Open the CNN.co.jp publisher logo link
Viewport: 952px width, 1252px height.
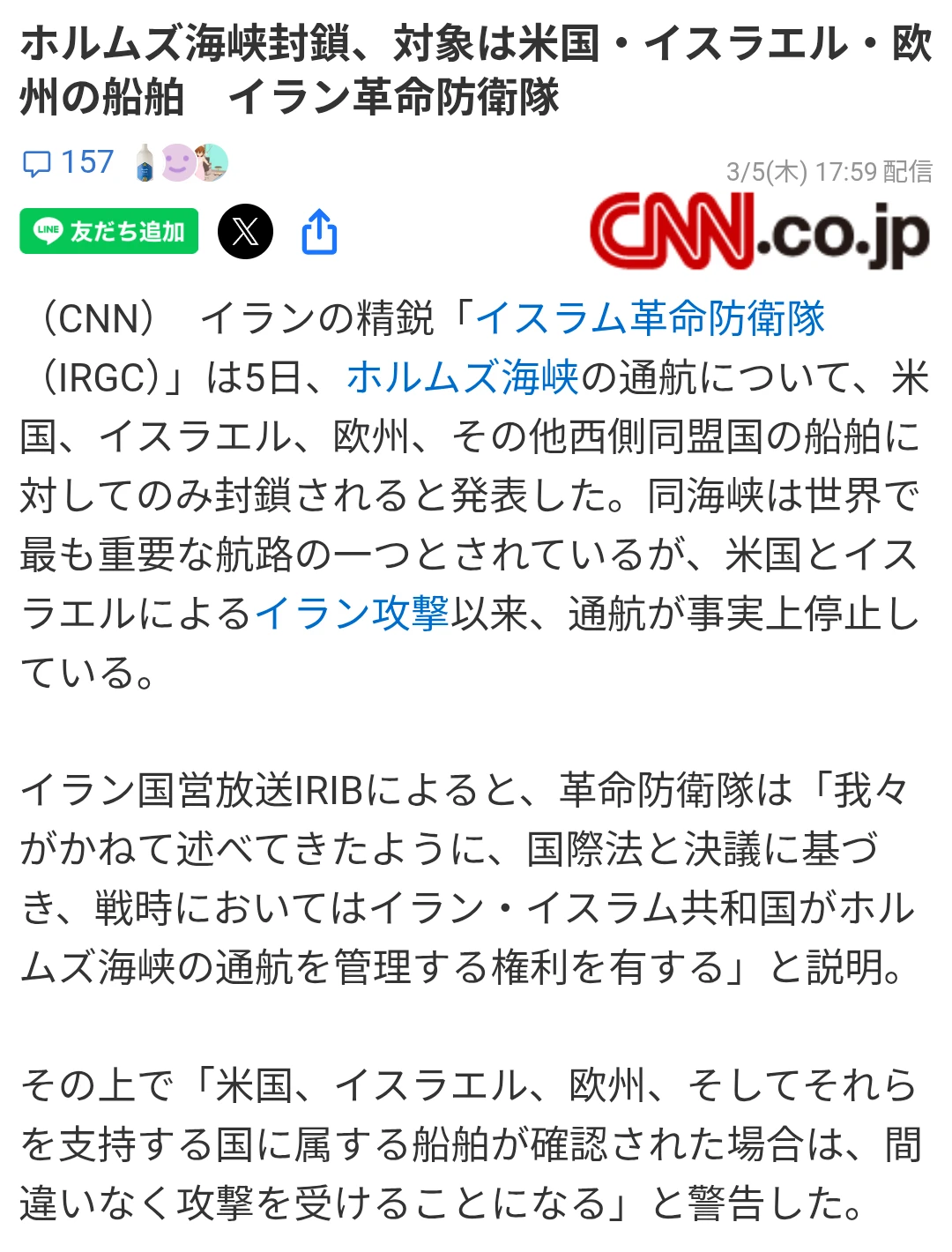click(x=760, y=232)
